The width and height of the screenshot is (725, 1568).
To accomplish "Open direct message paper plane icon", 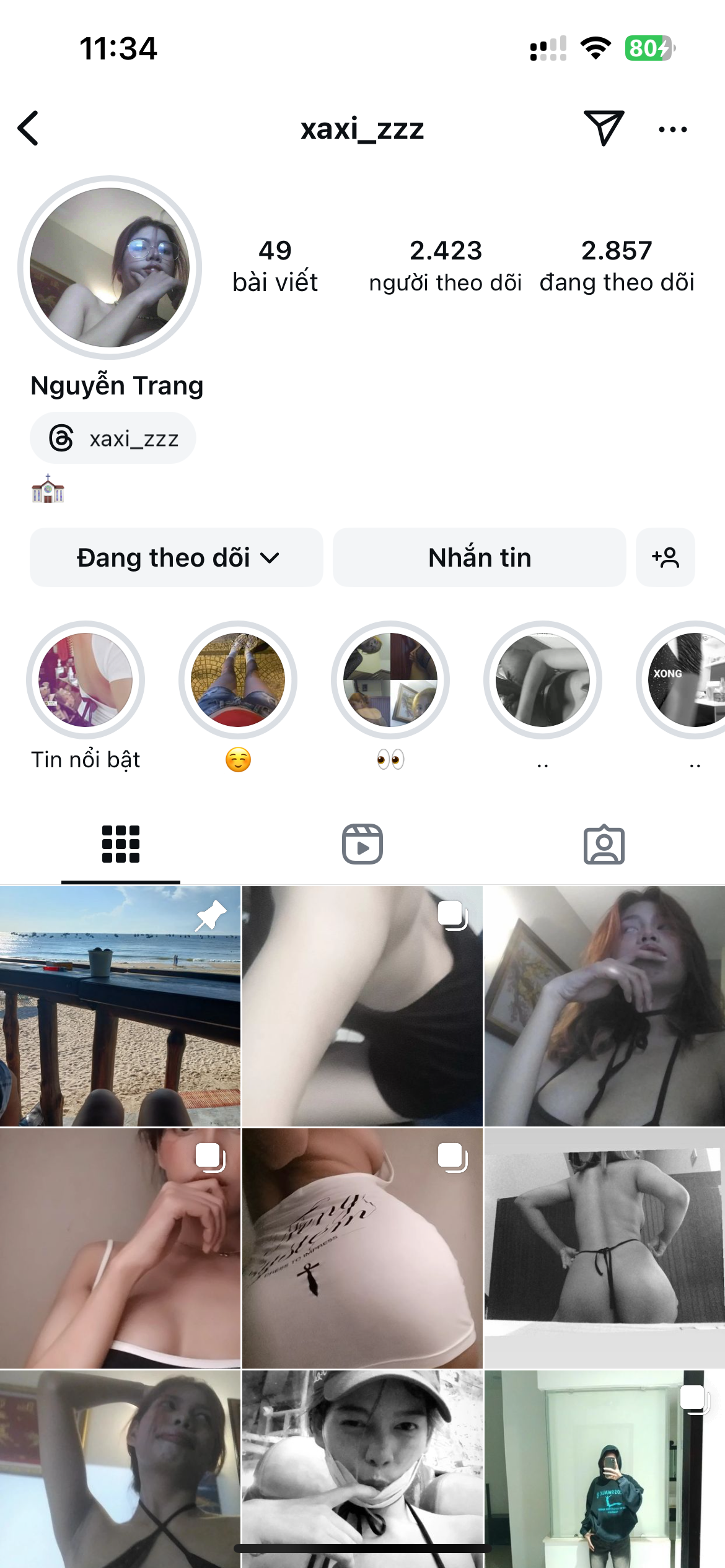I will coord(603,128).
